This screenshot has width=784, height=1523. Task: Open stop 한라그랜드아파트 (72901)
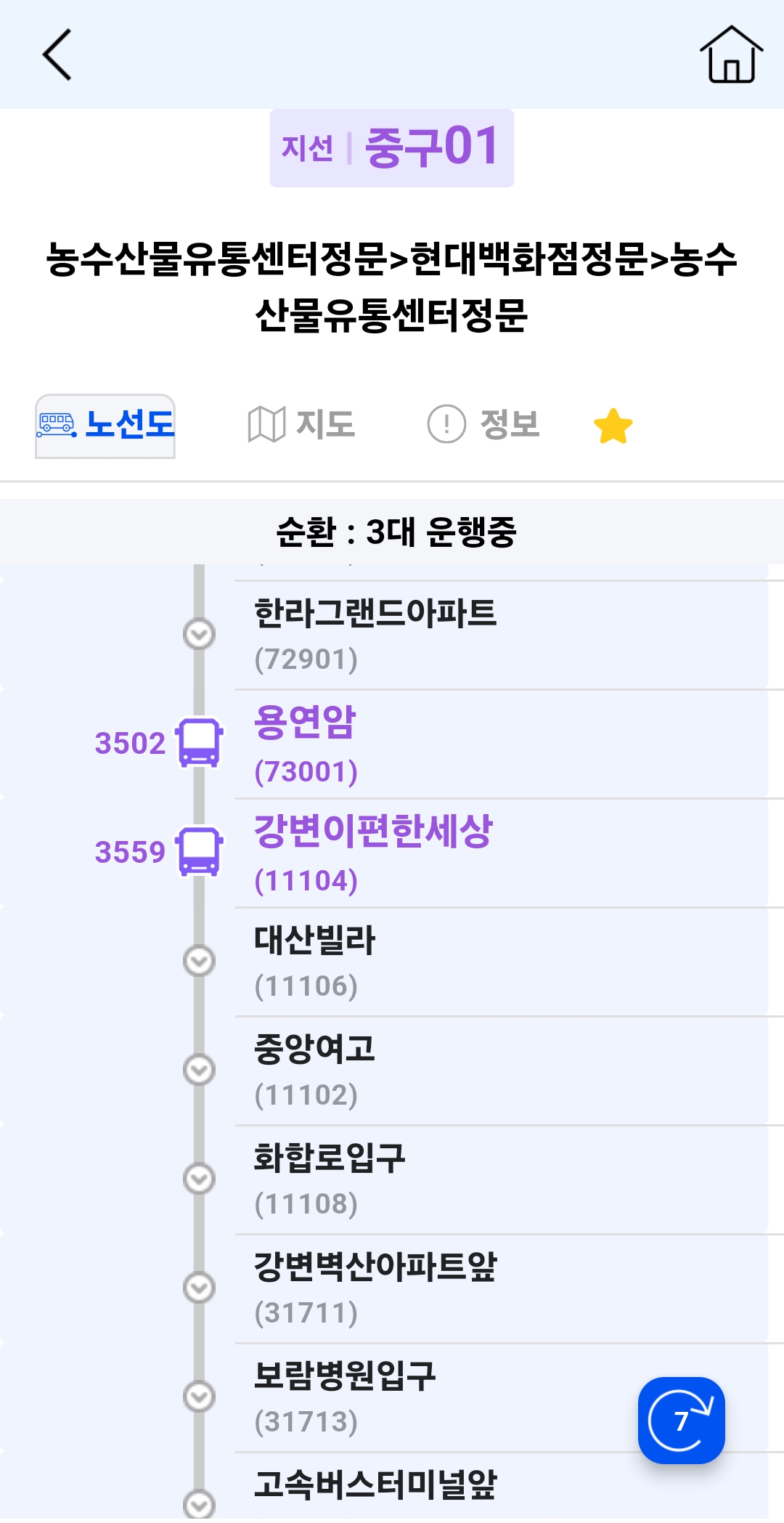pos(502,635)
